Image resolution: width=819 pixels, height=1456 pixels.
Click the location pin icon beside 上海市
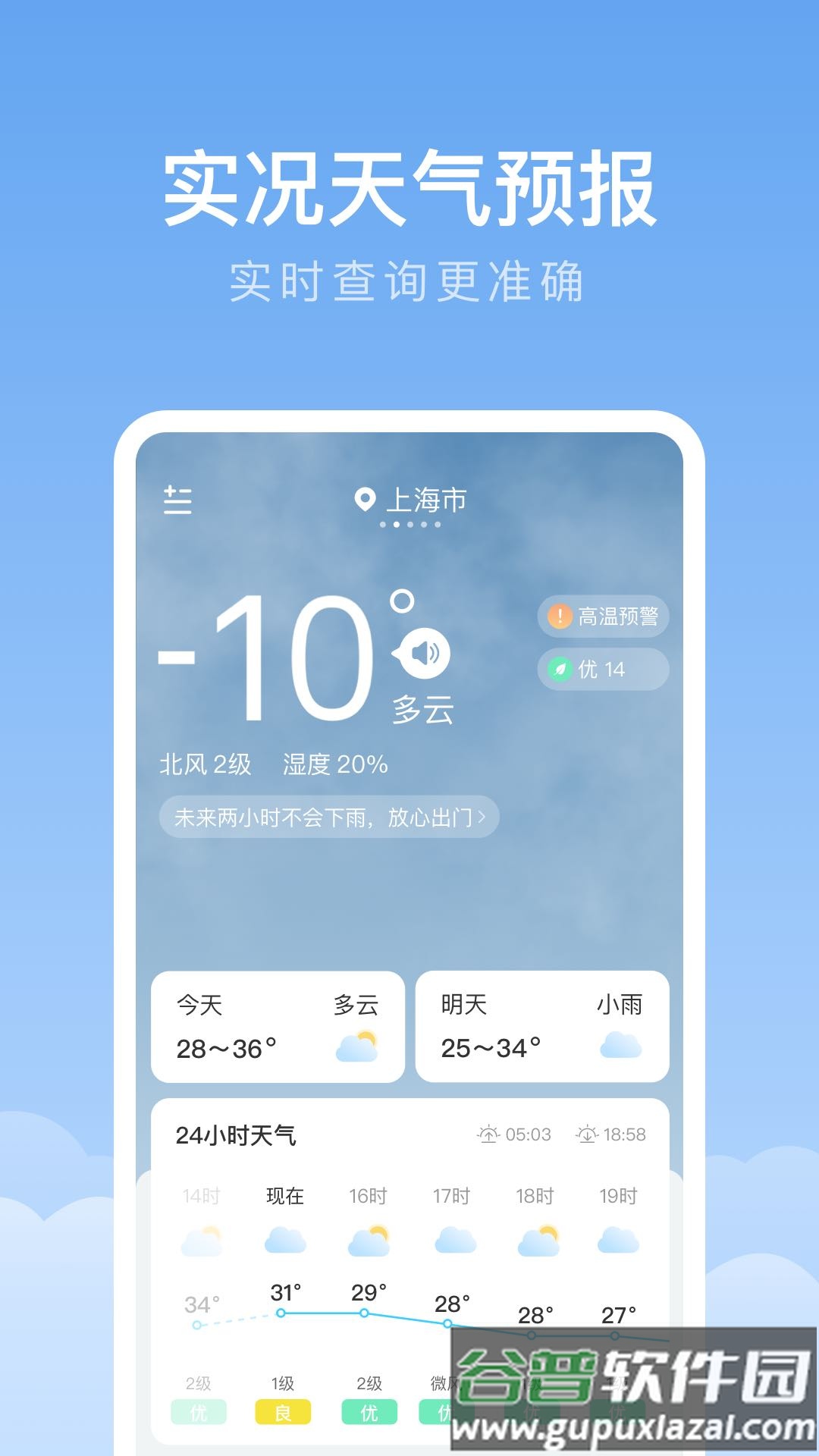tap(364, 500)
